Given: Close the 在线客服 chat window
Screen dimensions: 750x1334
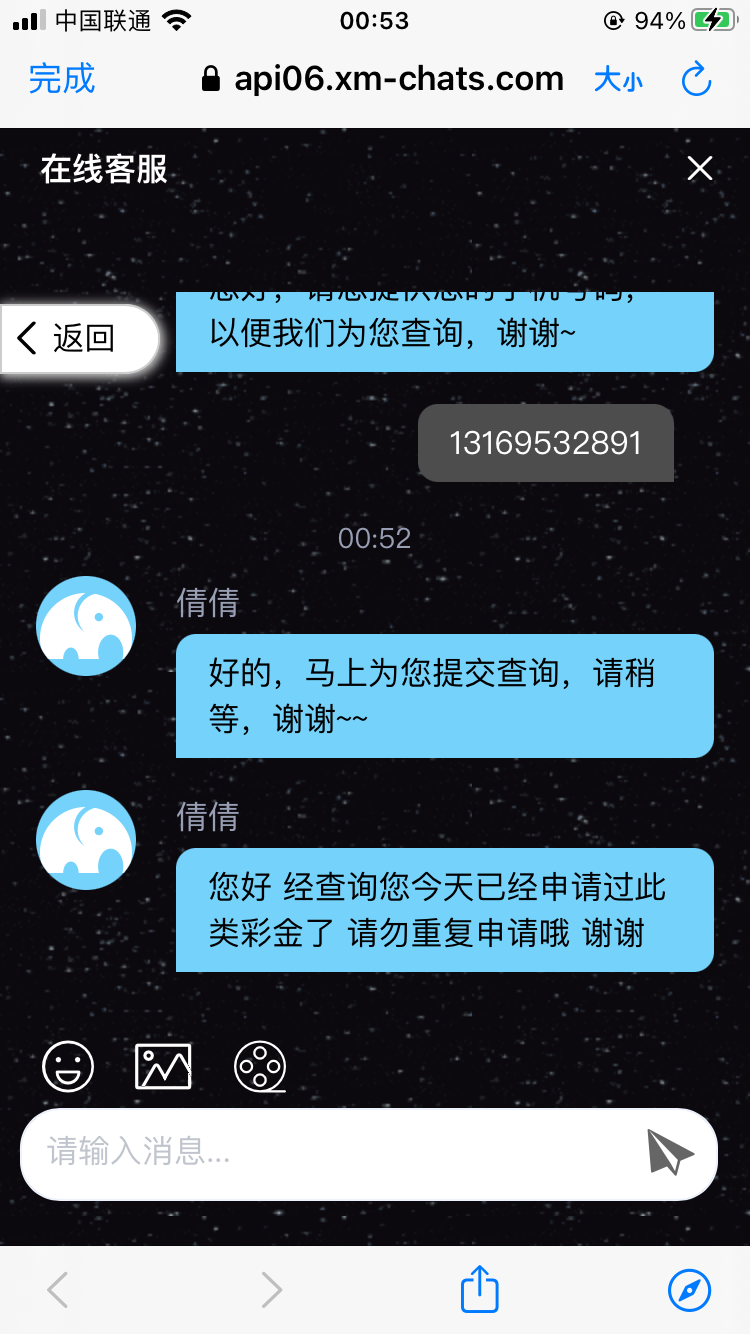Looking at the screenshot, I should [700, 169].
